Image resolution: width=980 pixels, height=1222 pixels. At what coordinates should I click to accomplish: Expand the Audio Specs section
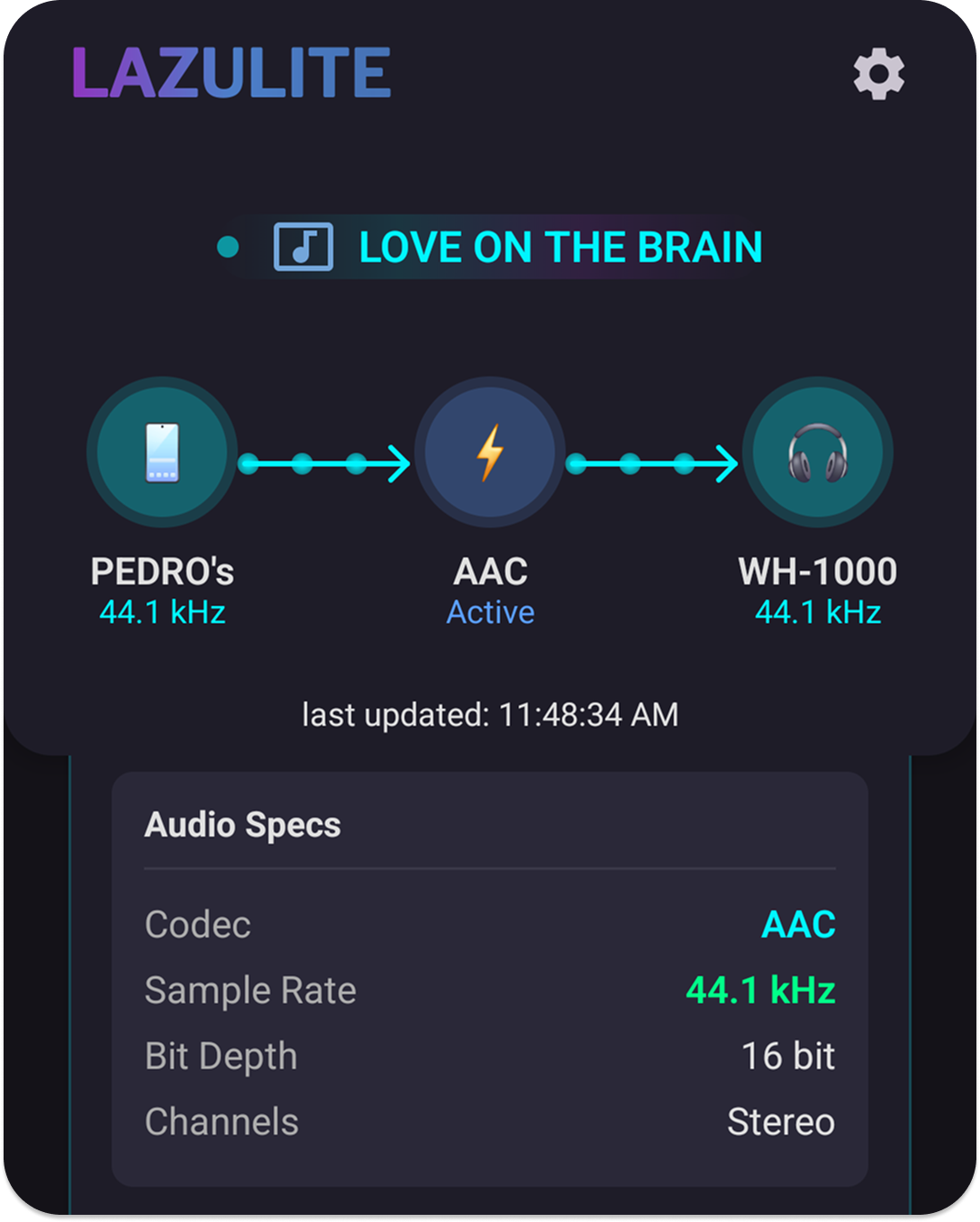click(x=242, y=824)
